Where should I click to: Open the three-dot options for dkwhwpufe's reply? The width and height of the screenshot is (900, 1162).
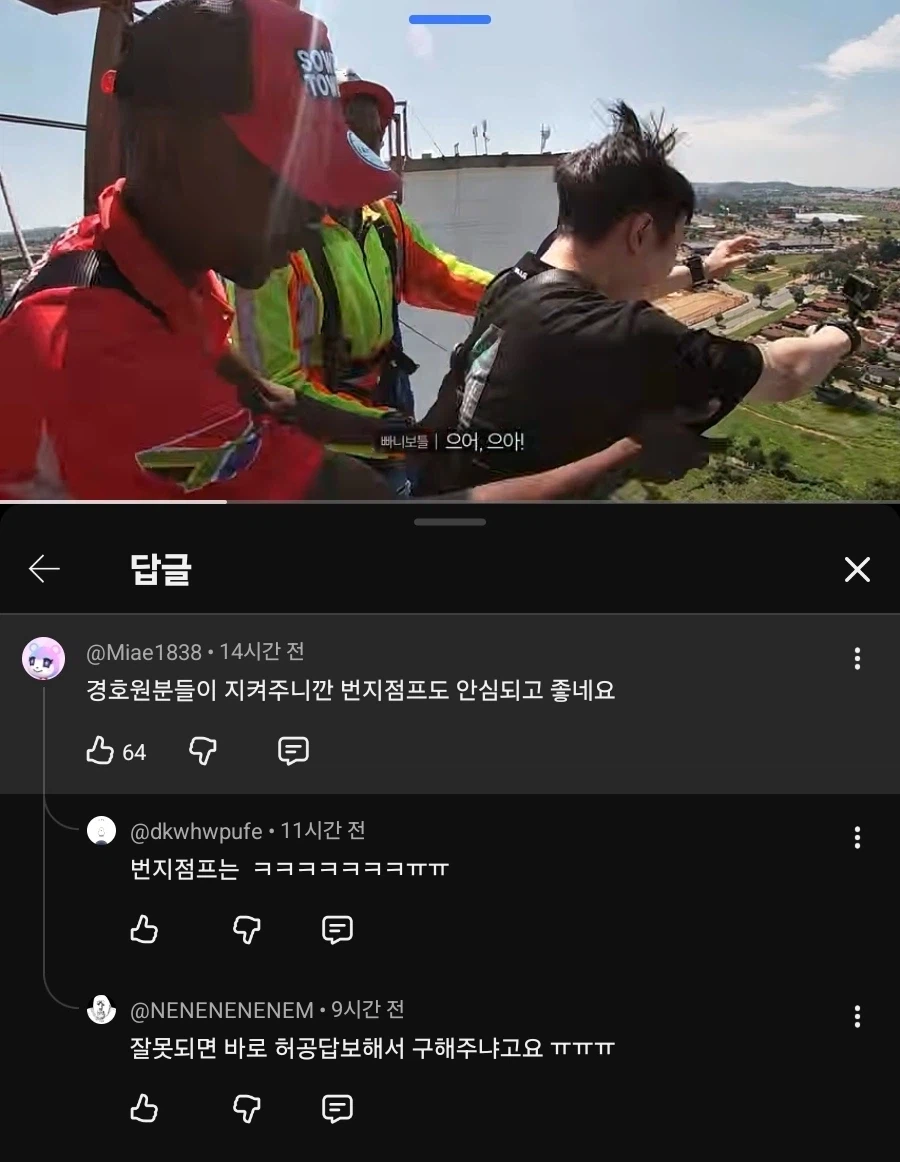click(857, 838)
